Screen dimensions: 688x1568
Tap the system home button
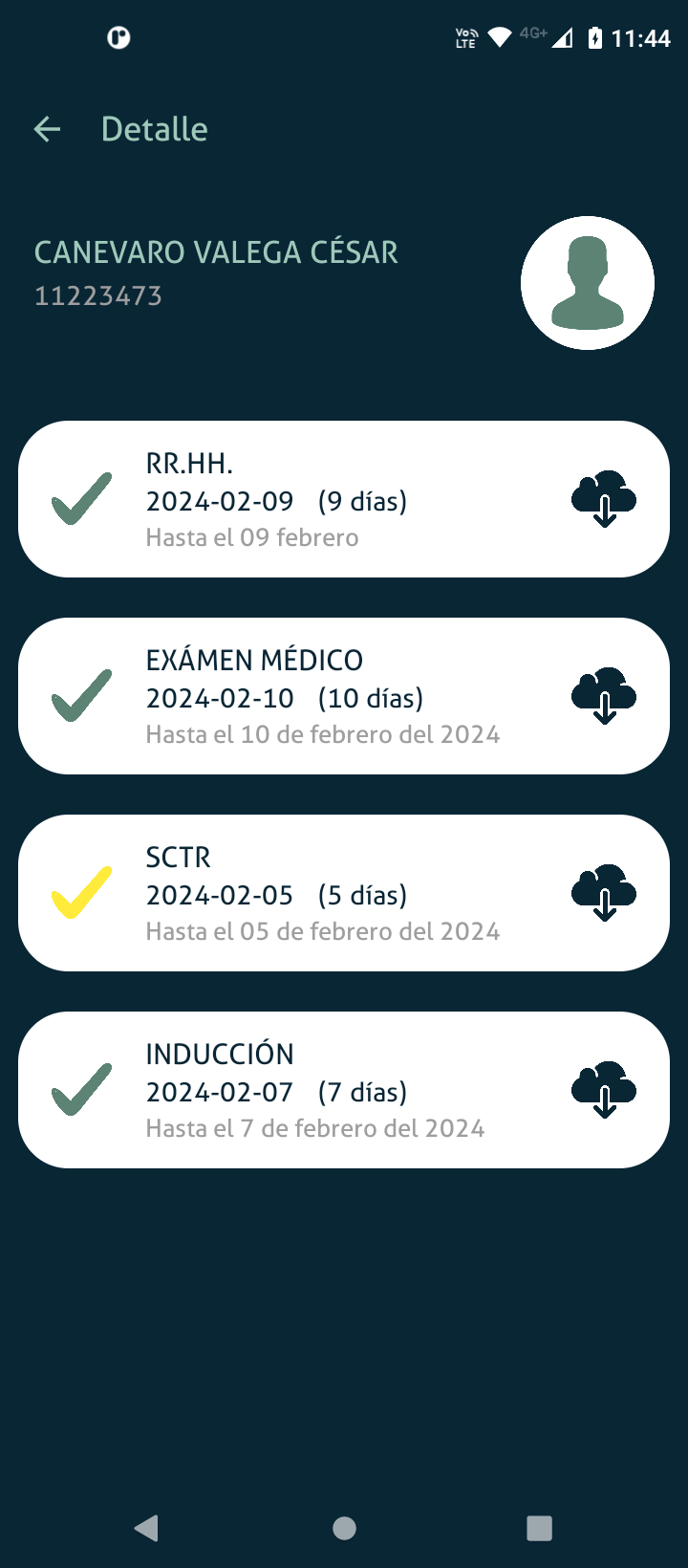(x=344, y=1528)
